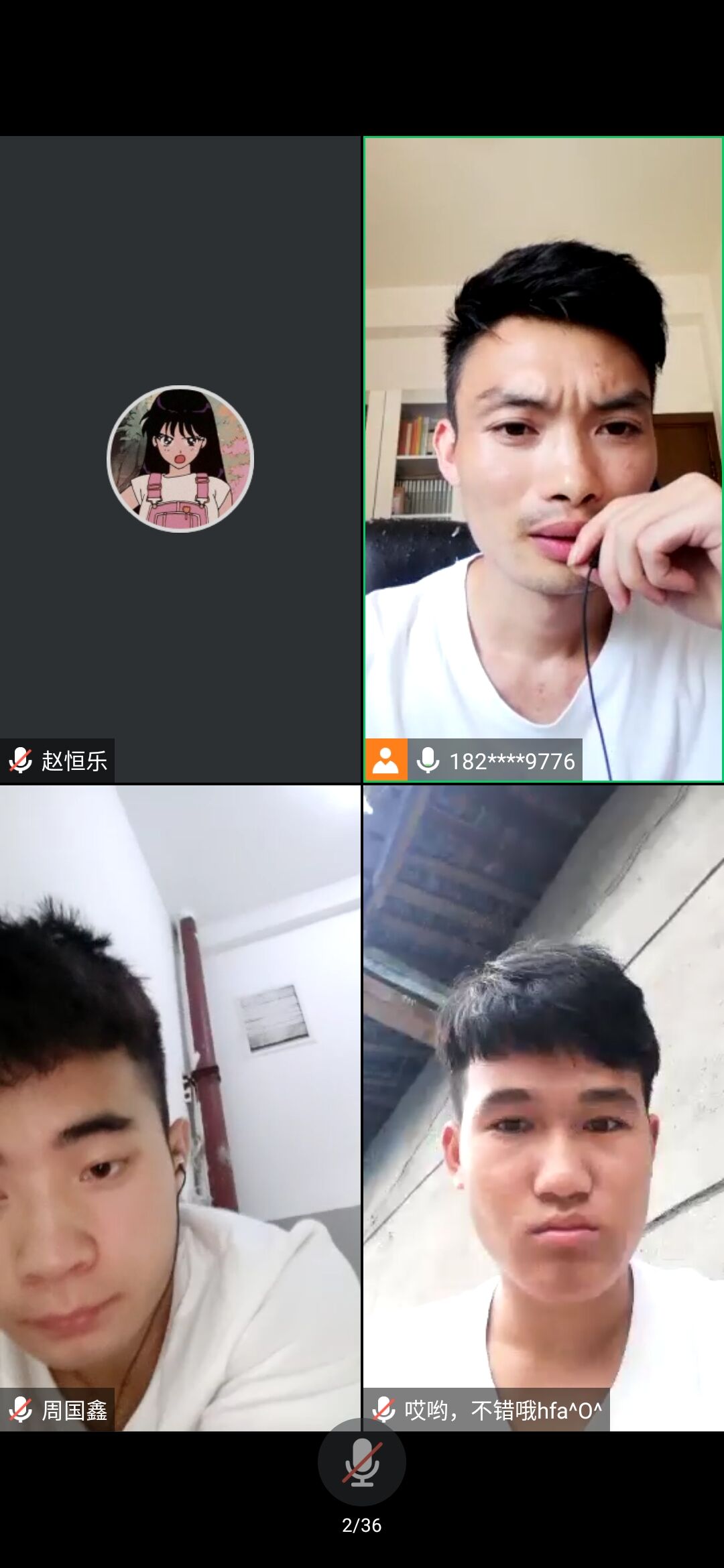Screen dimensions: 724x1568
Task: Select the 182****9776 speaker tile
Action: [543, 459]
